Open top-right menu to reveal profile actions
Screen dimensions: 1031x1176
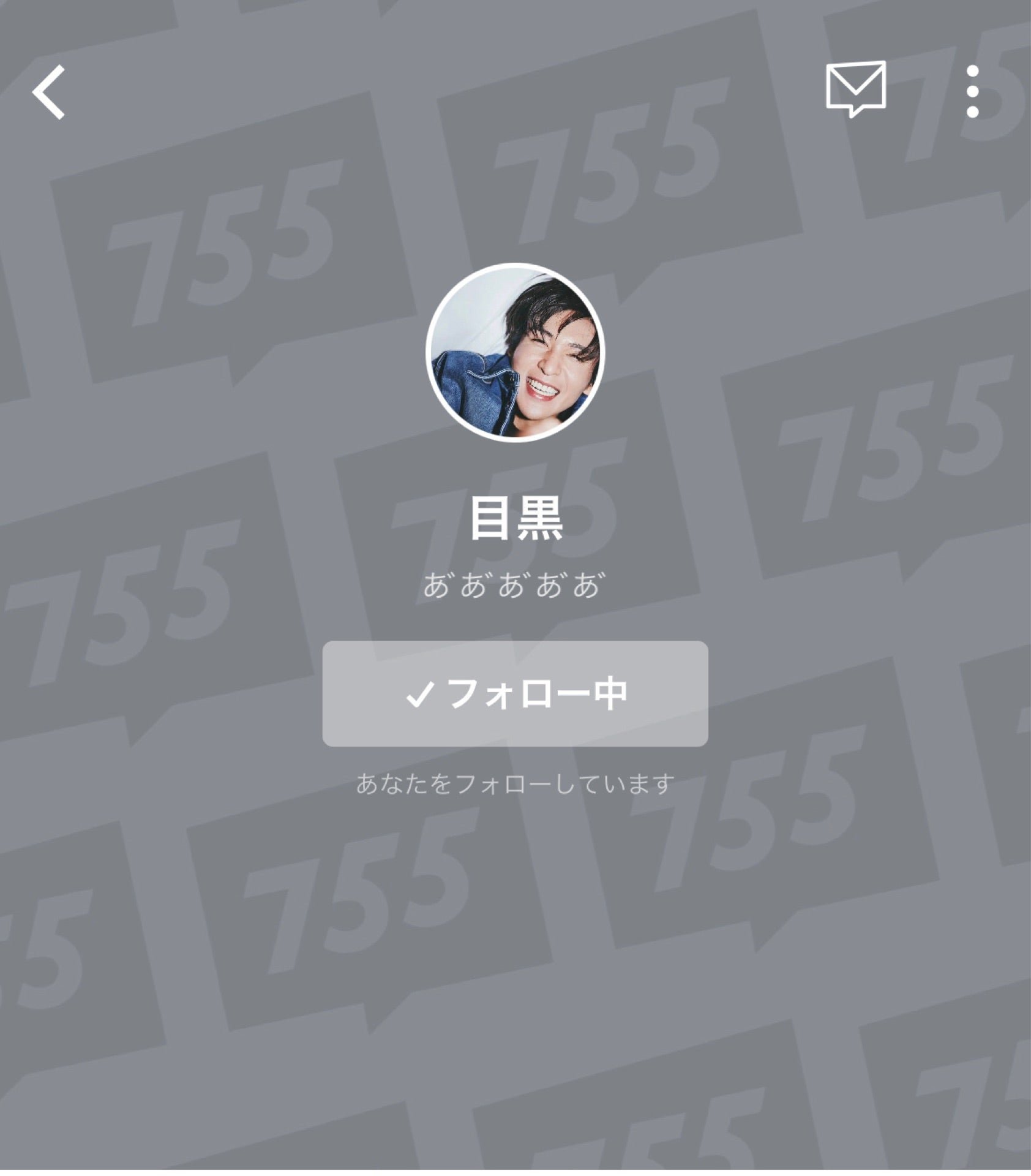tap(972, 90)
